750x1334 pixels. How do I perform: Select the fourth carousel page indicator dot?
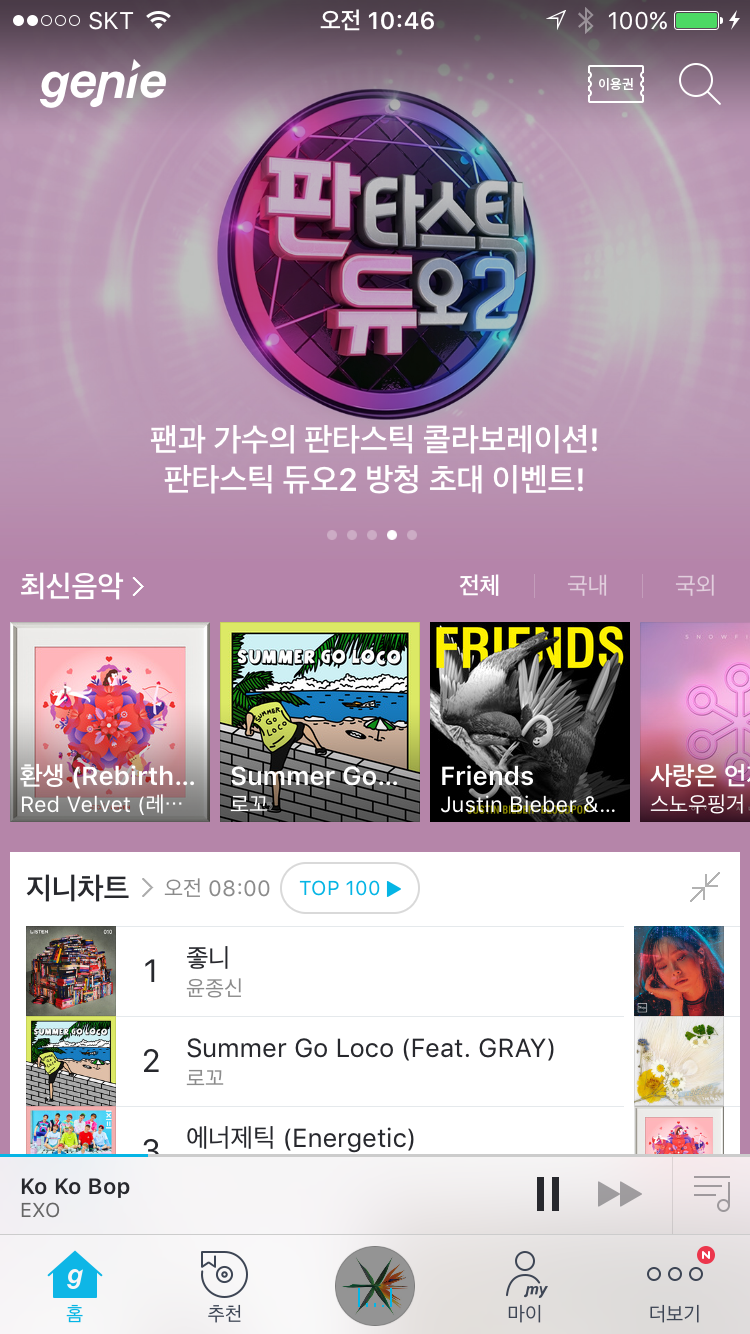(391, 535)
